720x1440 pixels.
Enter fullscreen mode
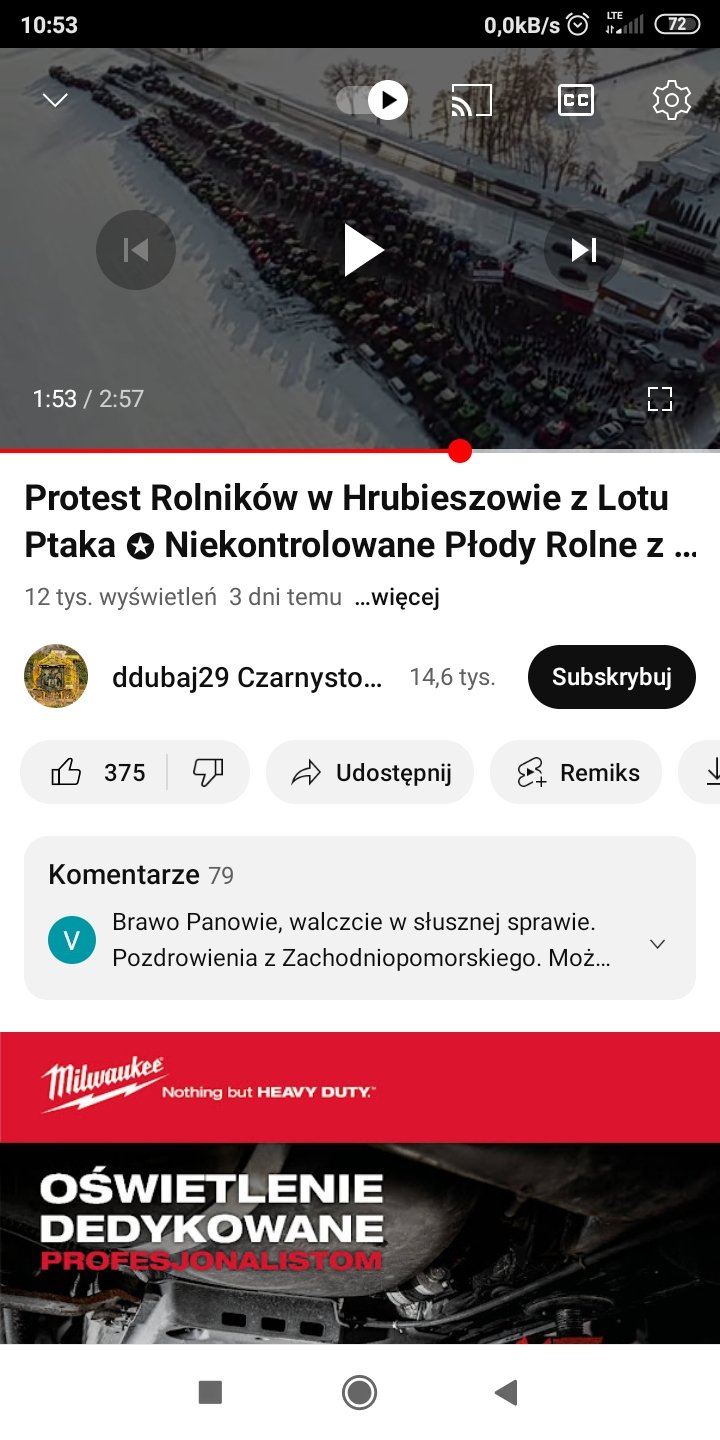coord(660,399)
